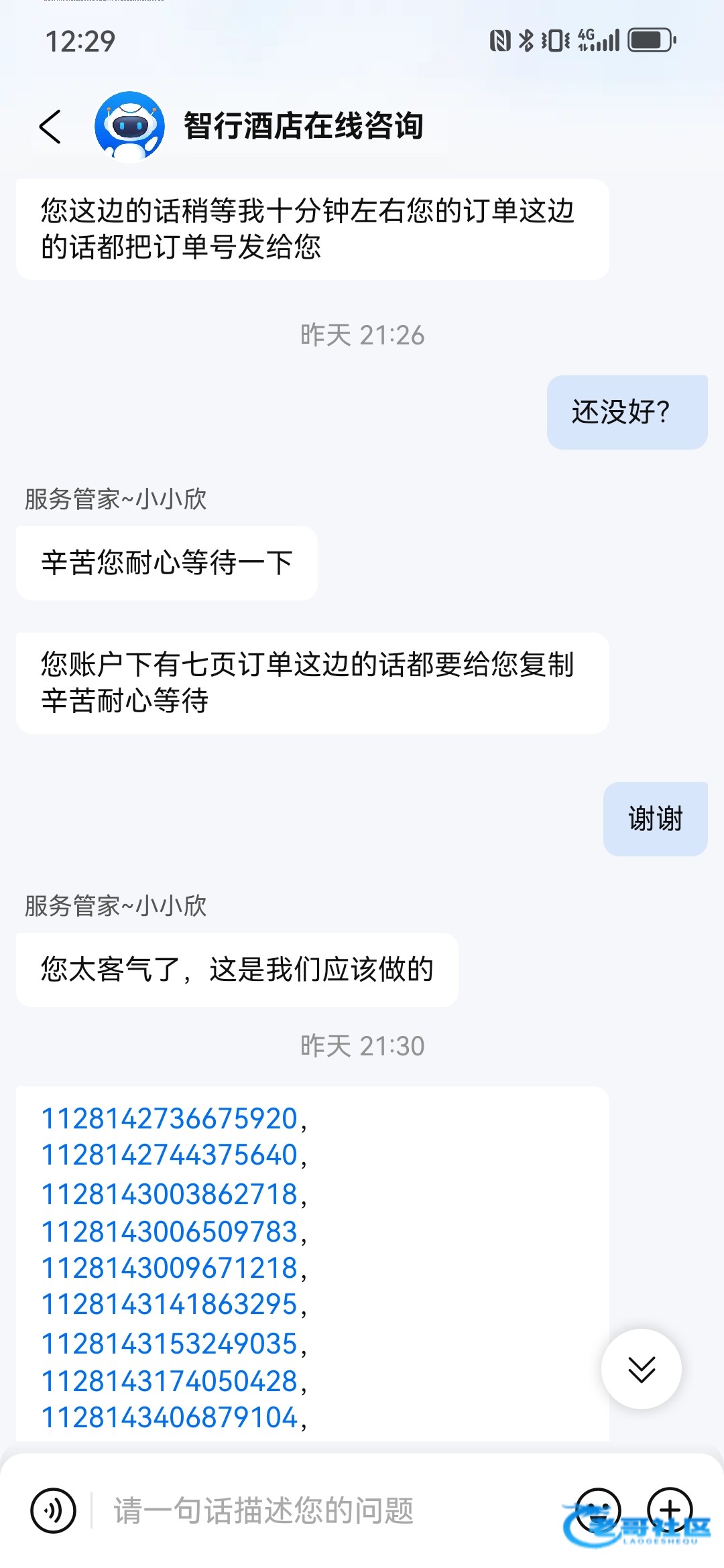Open order number 1128143174050428
This screenshot has height=1568, width=724.
click(169, 1381)
